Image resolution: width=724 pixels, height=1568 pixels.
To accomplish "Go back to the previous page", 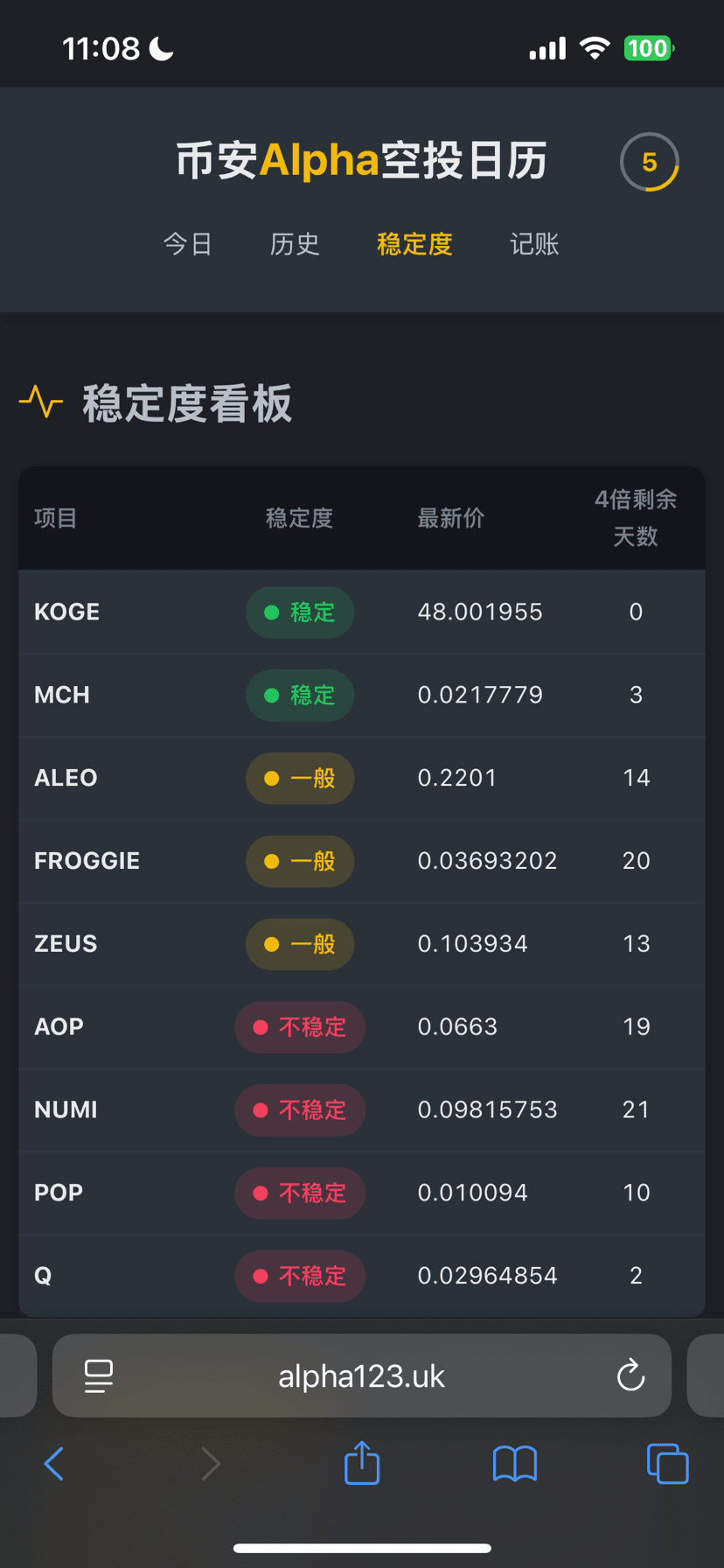I will (54, 1463).
